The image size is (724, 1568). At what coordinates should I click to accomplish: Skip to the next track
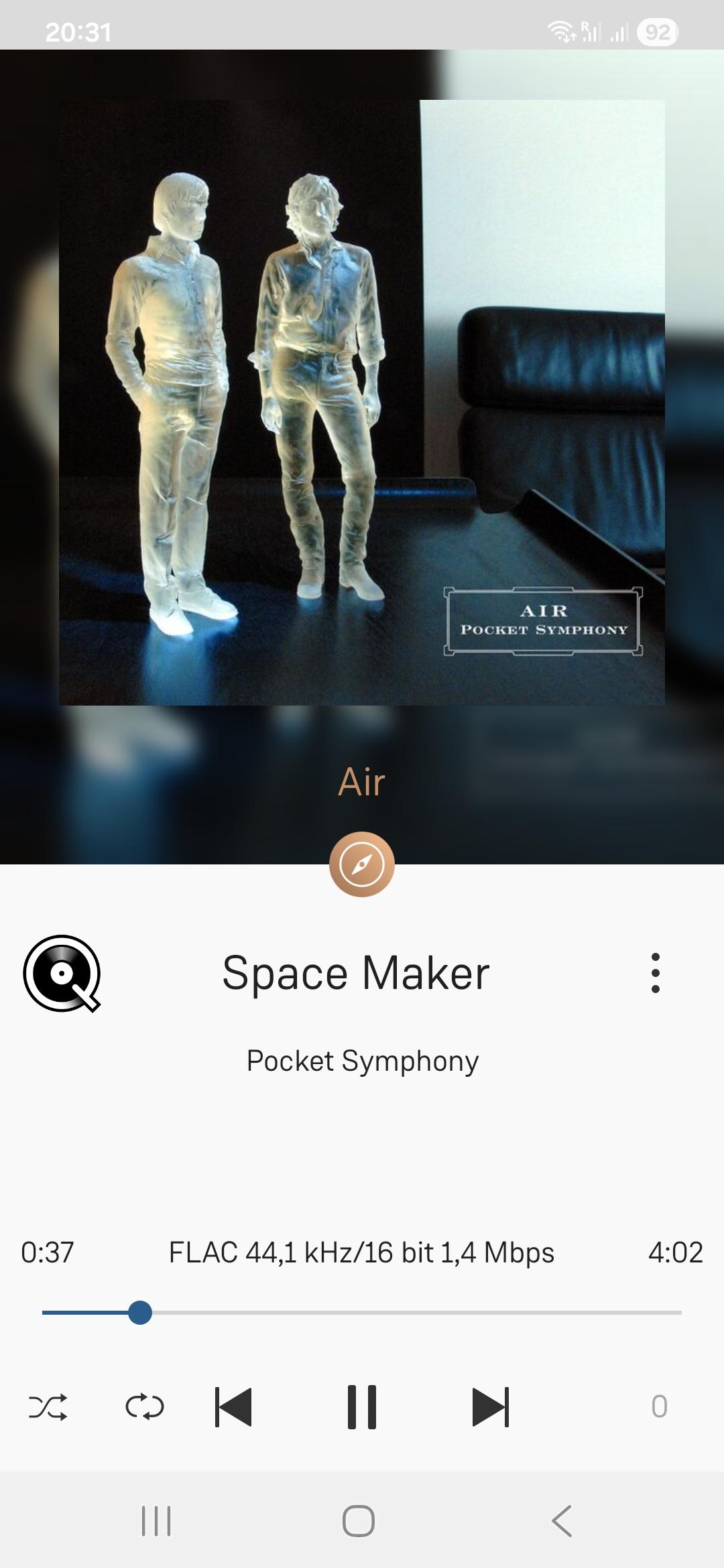click(x=491, y=1407)
